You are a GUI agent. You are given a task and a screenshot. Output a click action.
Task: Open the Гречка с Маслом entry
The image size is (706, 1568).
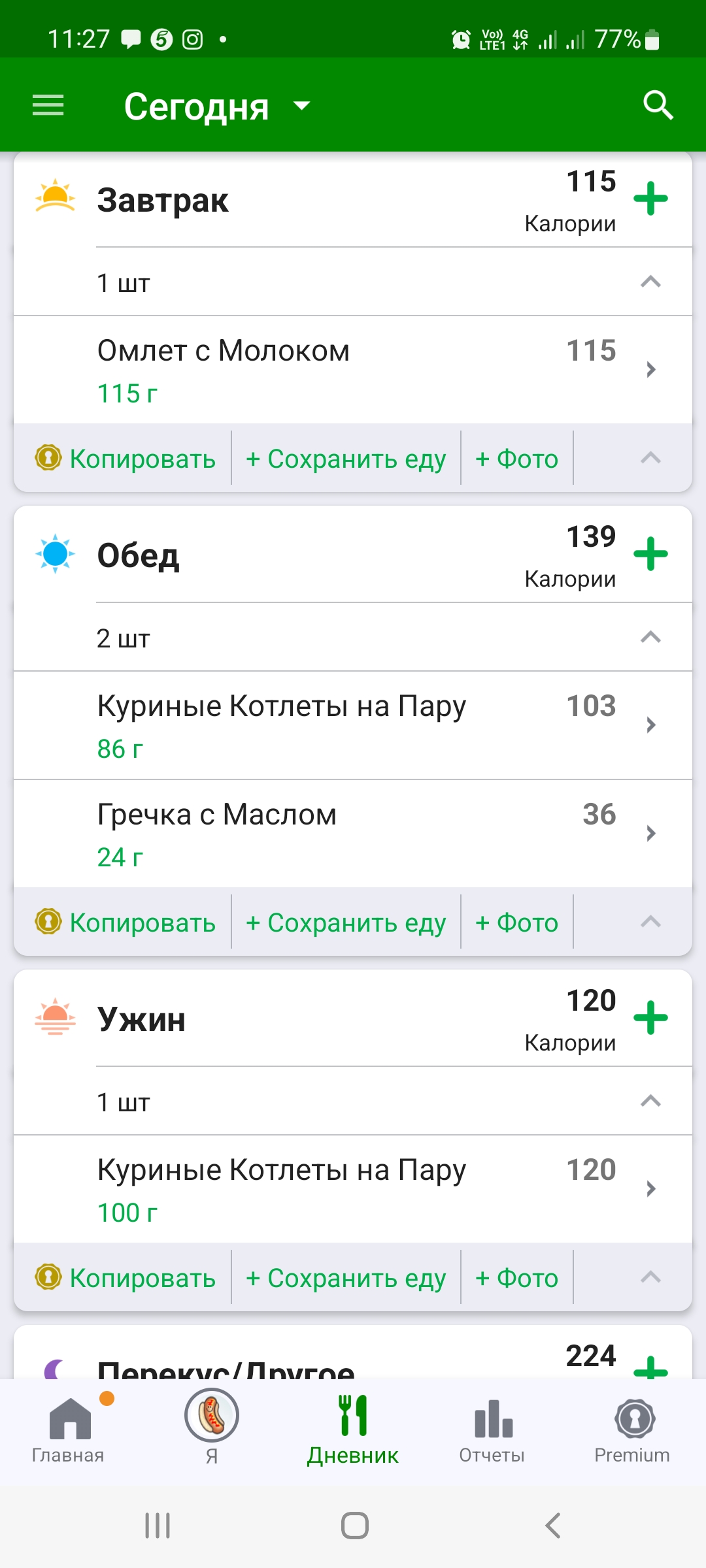tap(353, 834)
